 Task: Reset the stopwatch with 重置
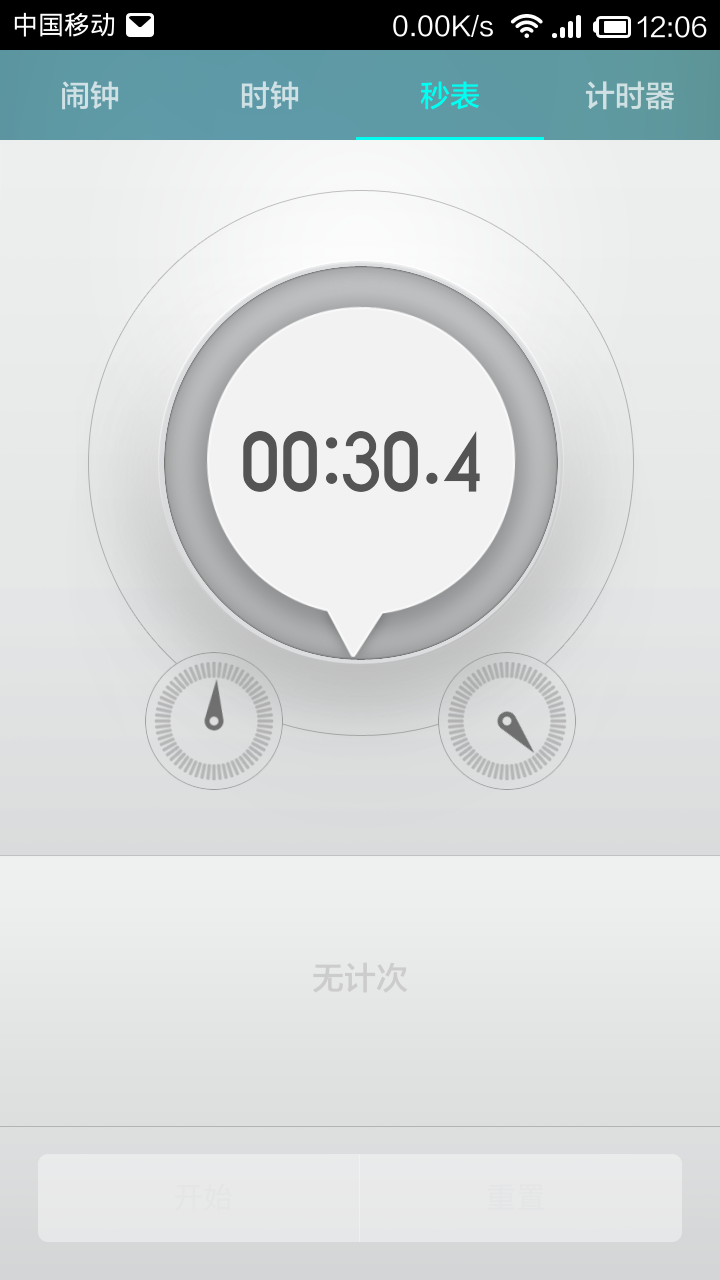coord(518,1197)
